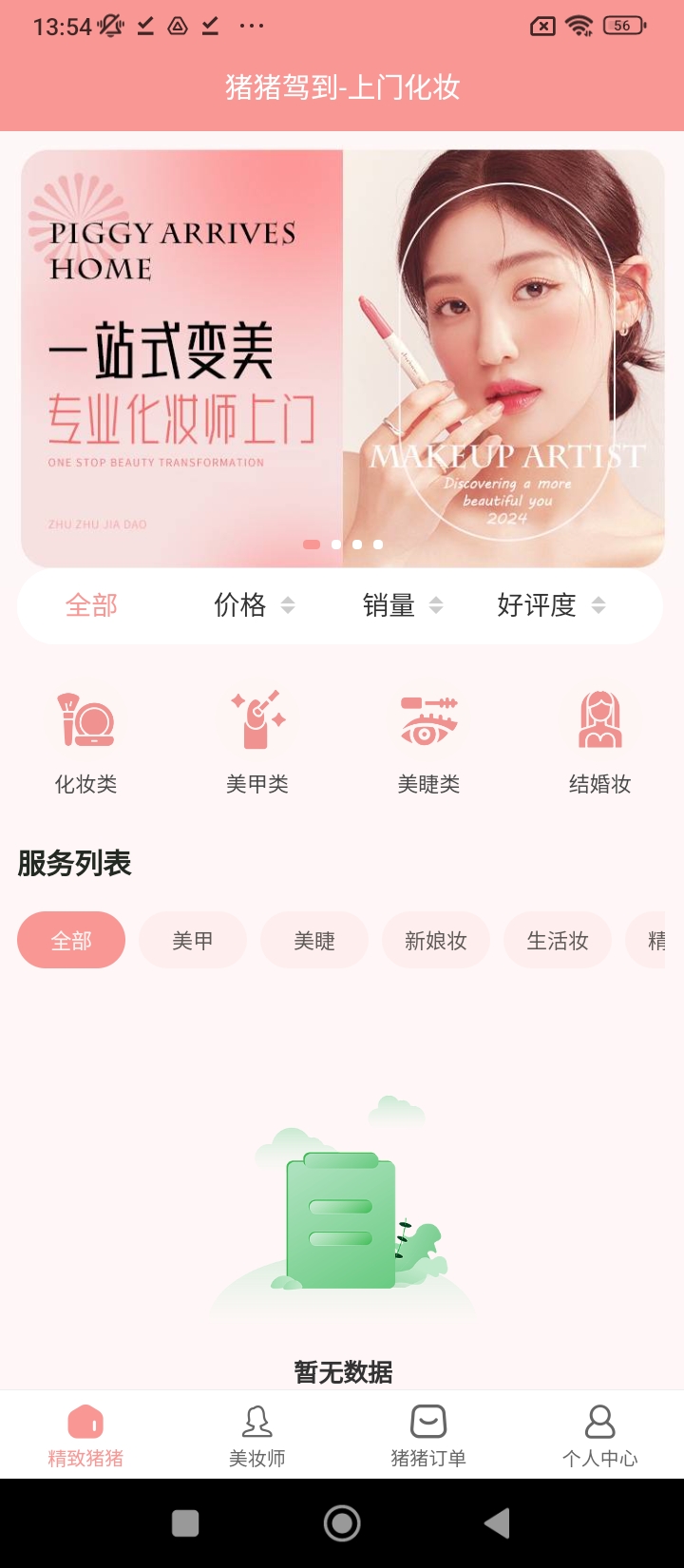684x1568 pixels.
Task: Filter service list by 生活妆
Action: 558,940
